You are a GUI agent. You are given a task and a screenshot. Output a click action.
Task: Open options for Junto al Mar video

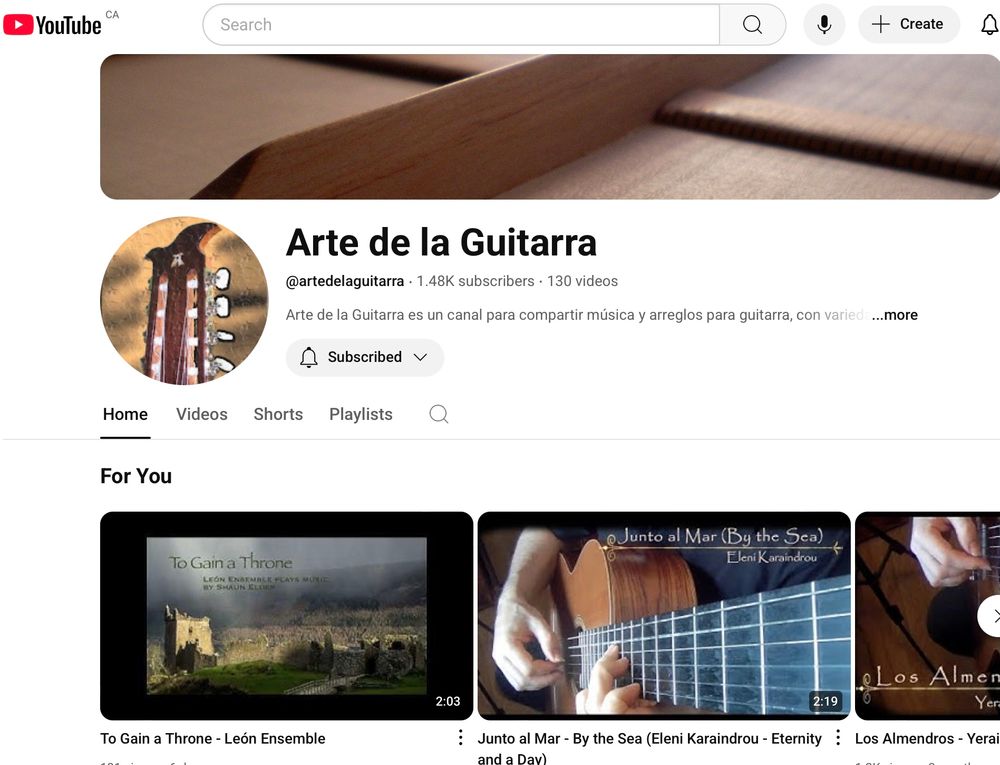coord(838,738)
